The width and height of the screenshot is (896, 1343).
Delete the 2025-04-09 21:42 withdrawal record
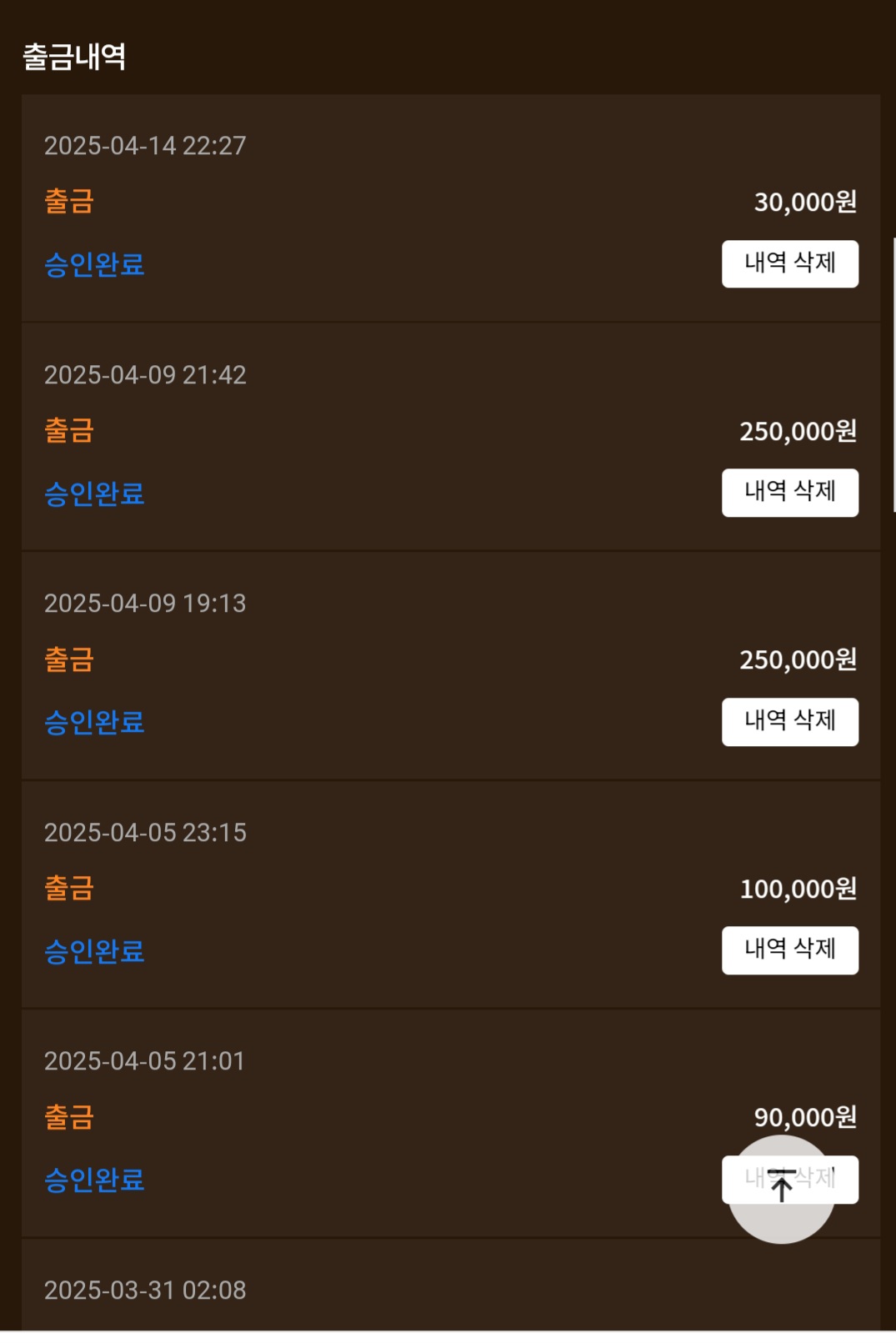click(x=789, y=493)
